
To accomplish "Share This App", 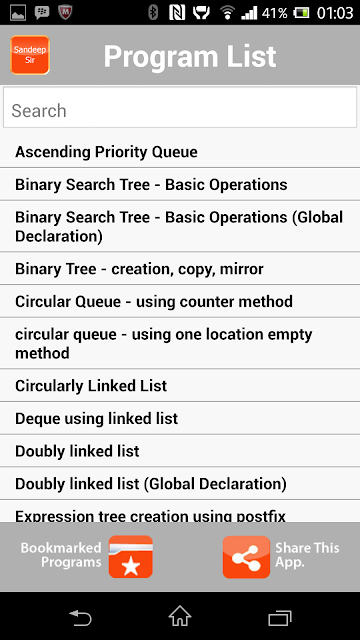I will click(281, 557).
